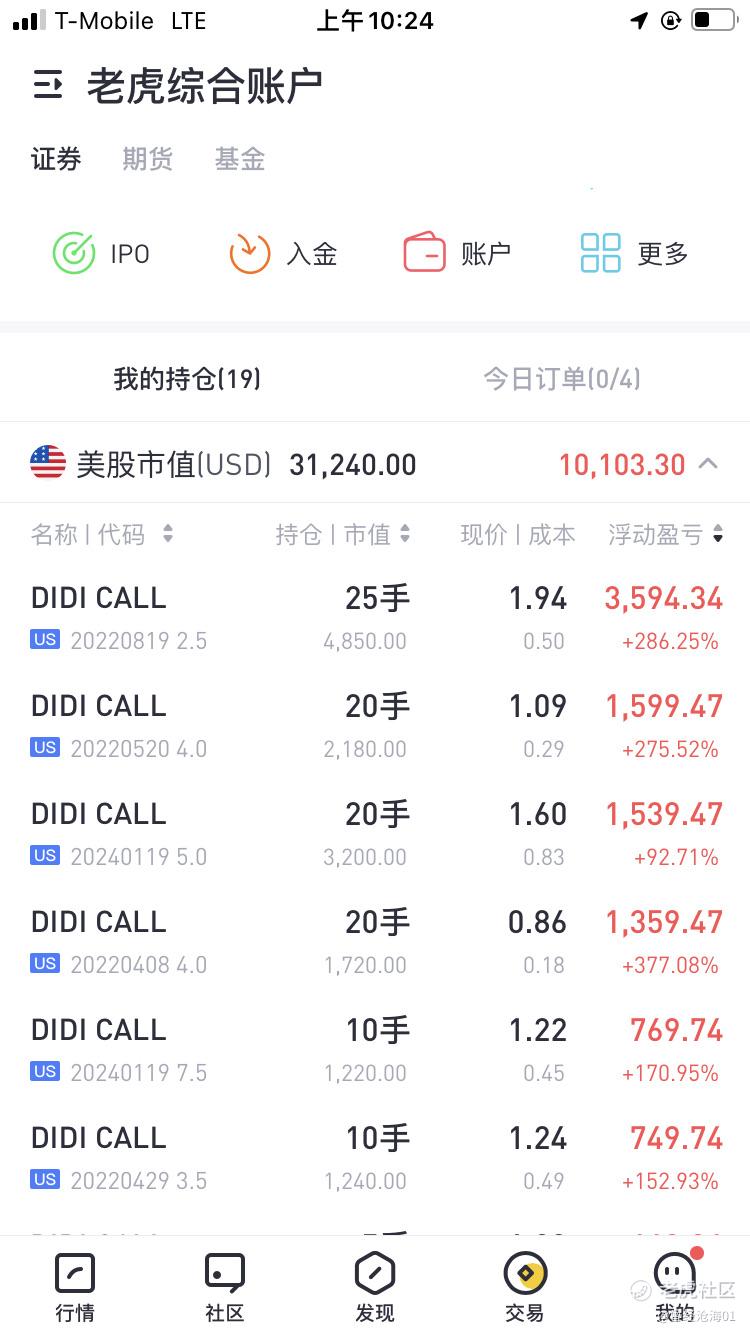
Task: Open DIDI CALL 20240119 5.0 position
Action: [x=375, y=834]
